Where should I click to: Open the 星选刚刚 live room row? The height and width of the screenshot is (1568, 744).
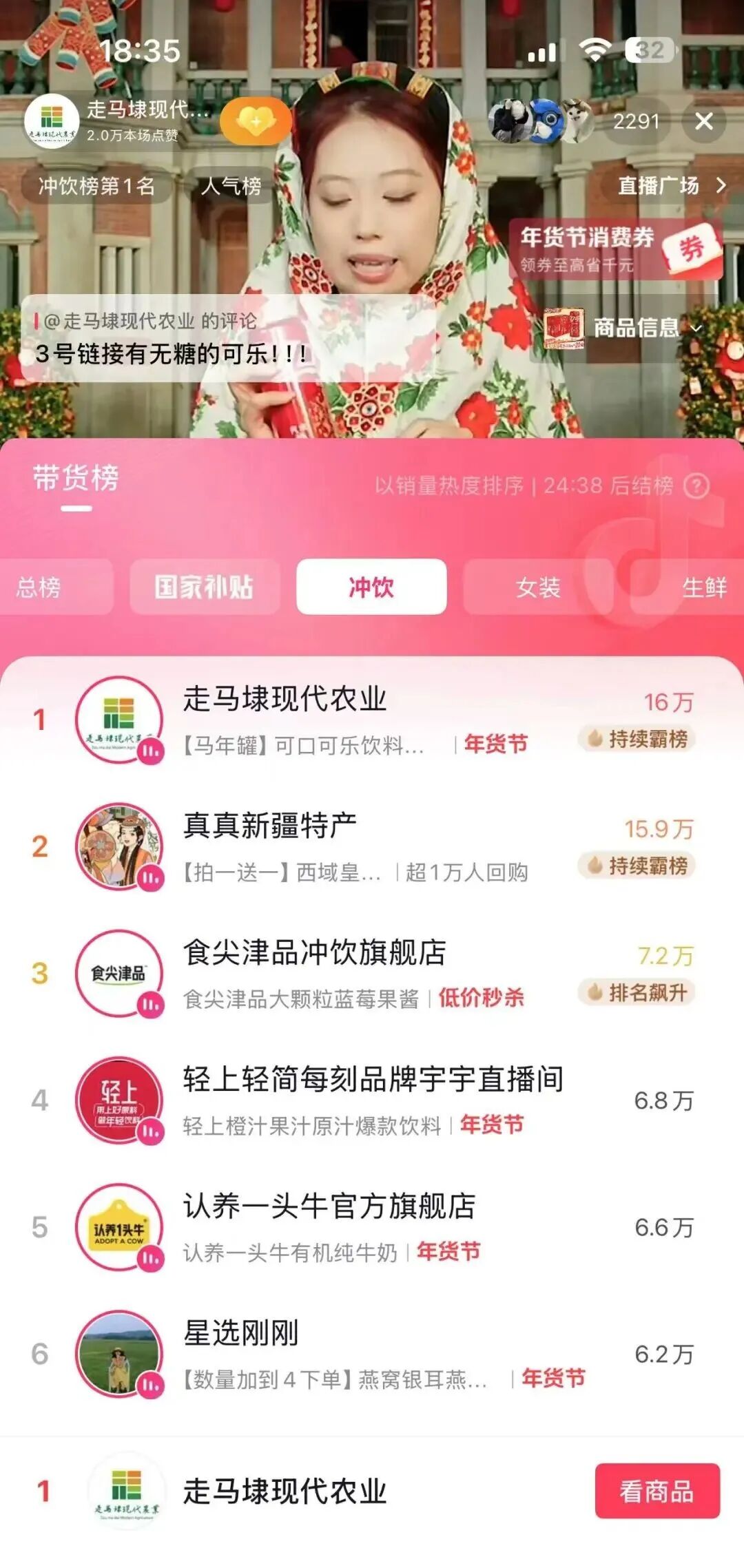[372, 1354]
